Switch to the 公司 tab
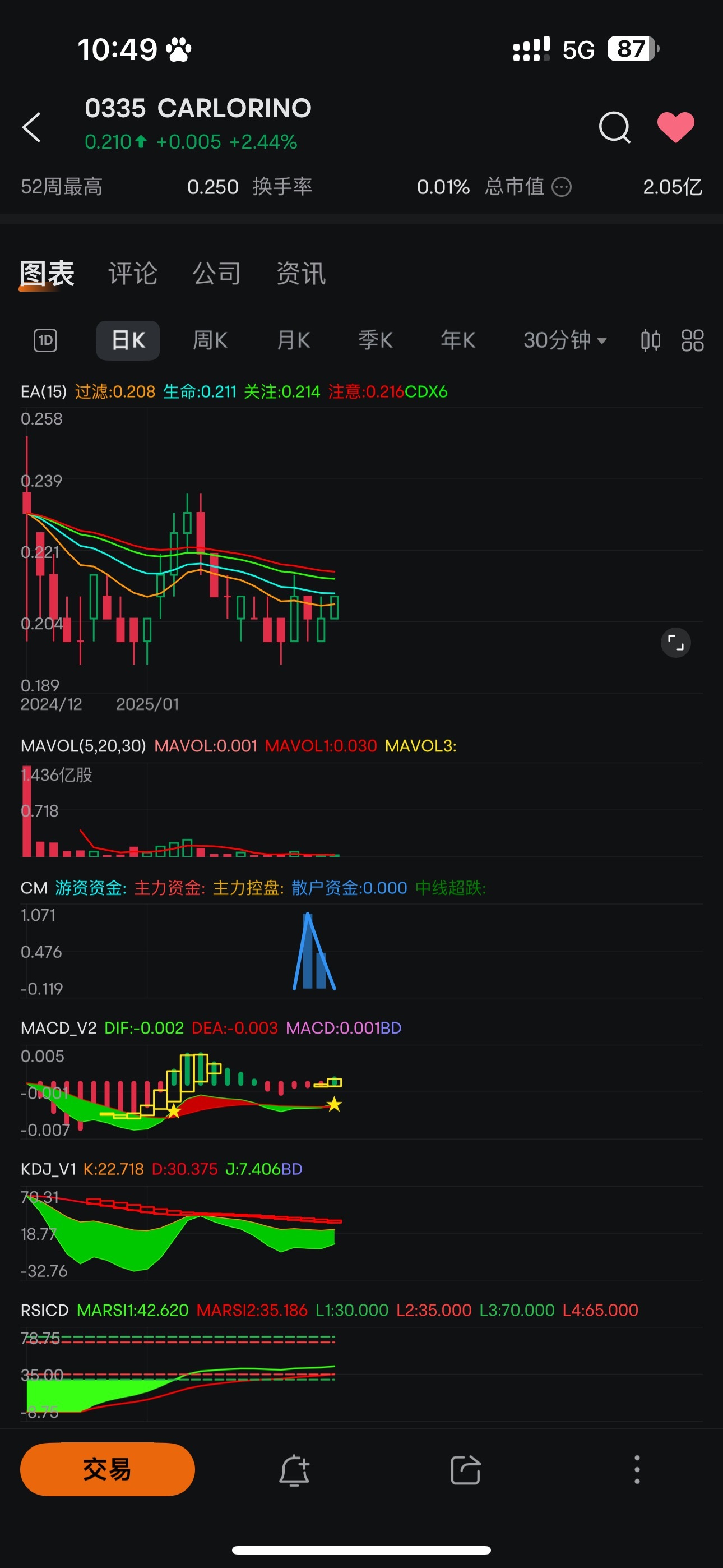 click(x=217, y=273)
